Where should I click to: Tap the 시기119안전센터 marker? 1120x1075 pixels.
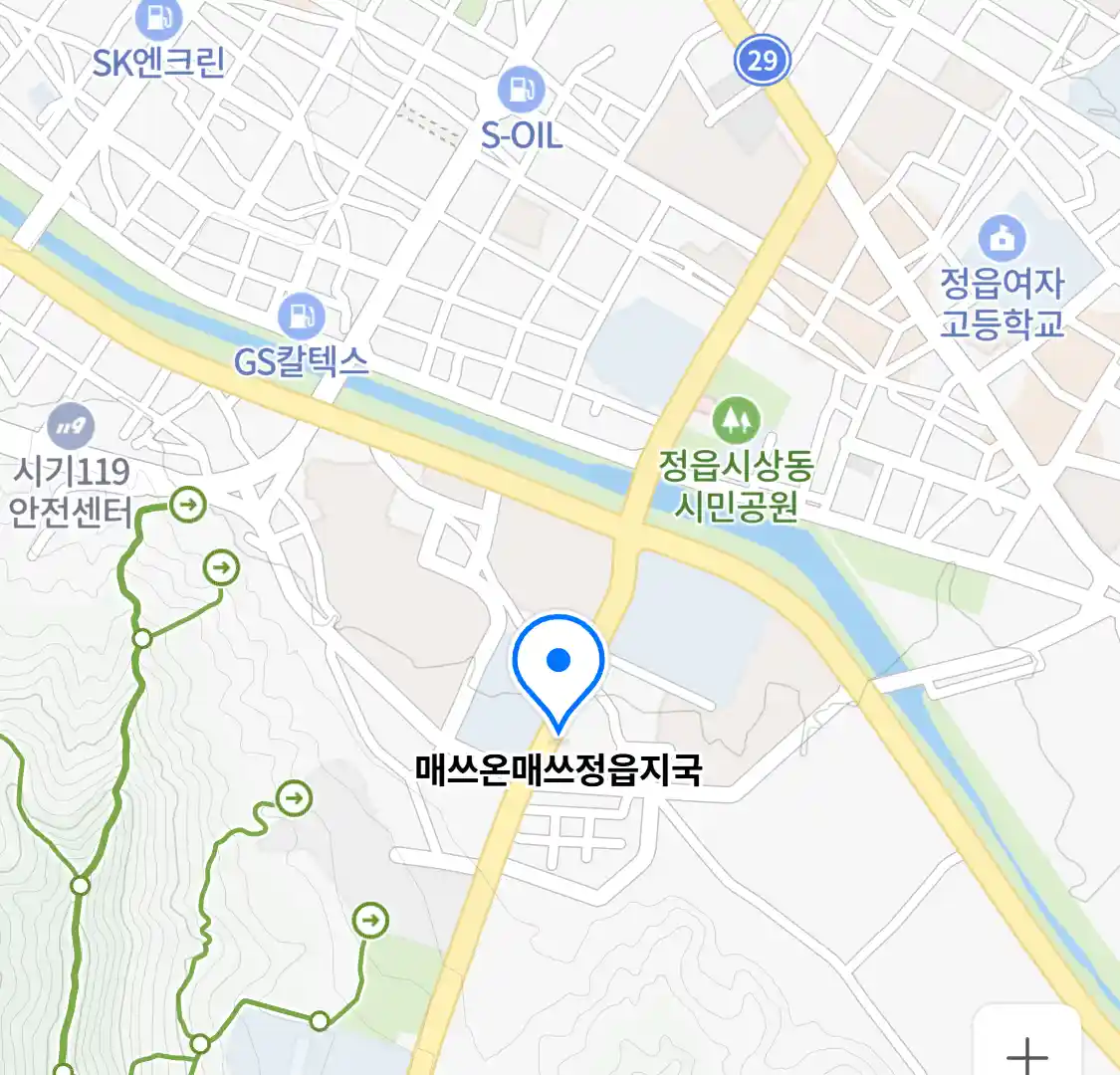click(x=71, y=429)
